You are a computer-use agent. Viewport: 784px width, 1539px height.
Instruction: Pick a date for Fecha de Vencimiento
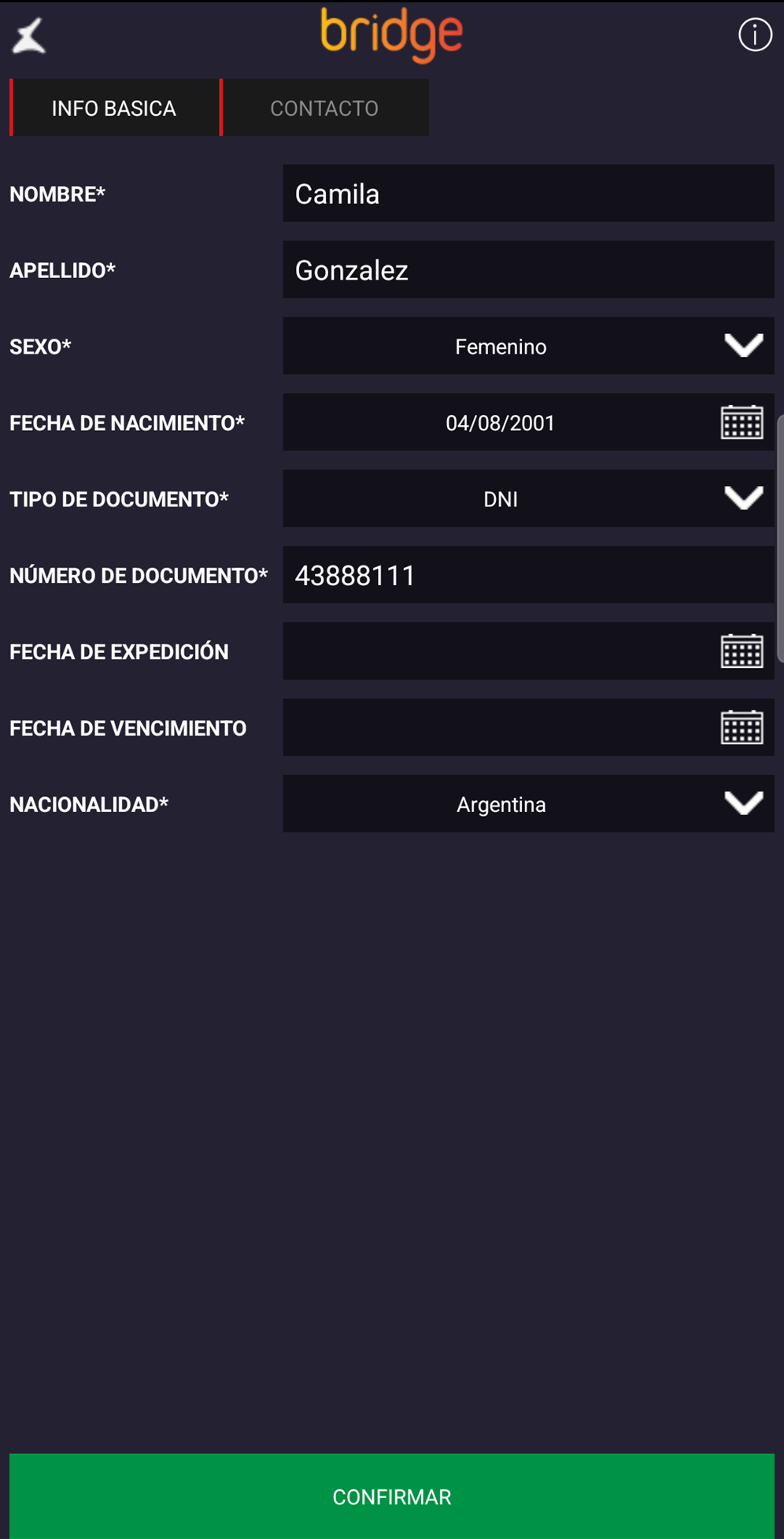point(741,729)
